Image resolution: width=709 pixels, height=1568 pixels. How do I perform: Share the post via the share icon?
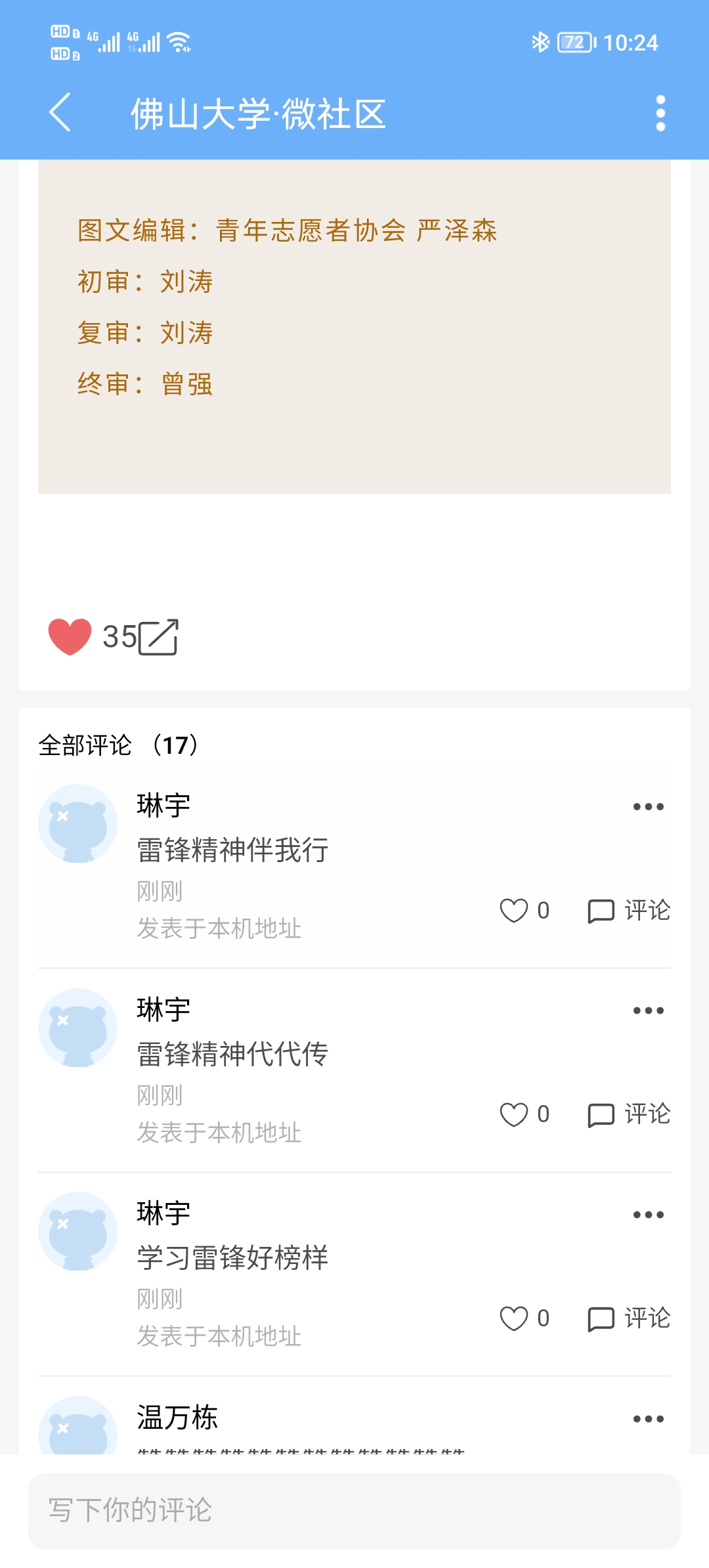[x=158, y=637]
